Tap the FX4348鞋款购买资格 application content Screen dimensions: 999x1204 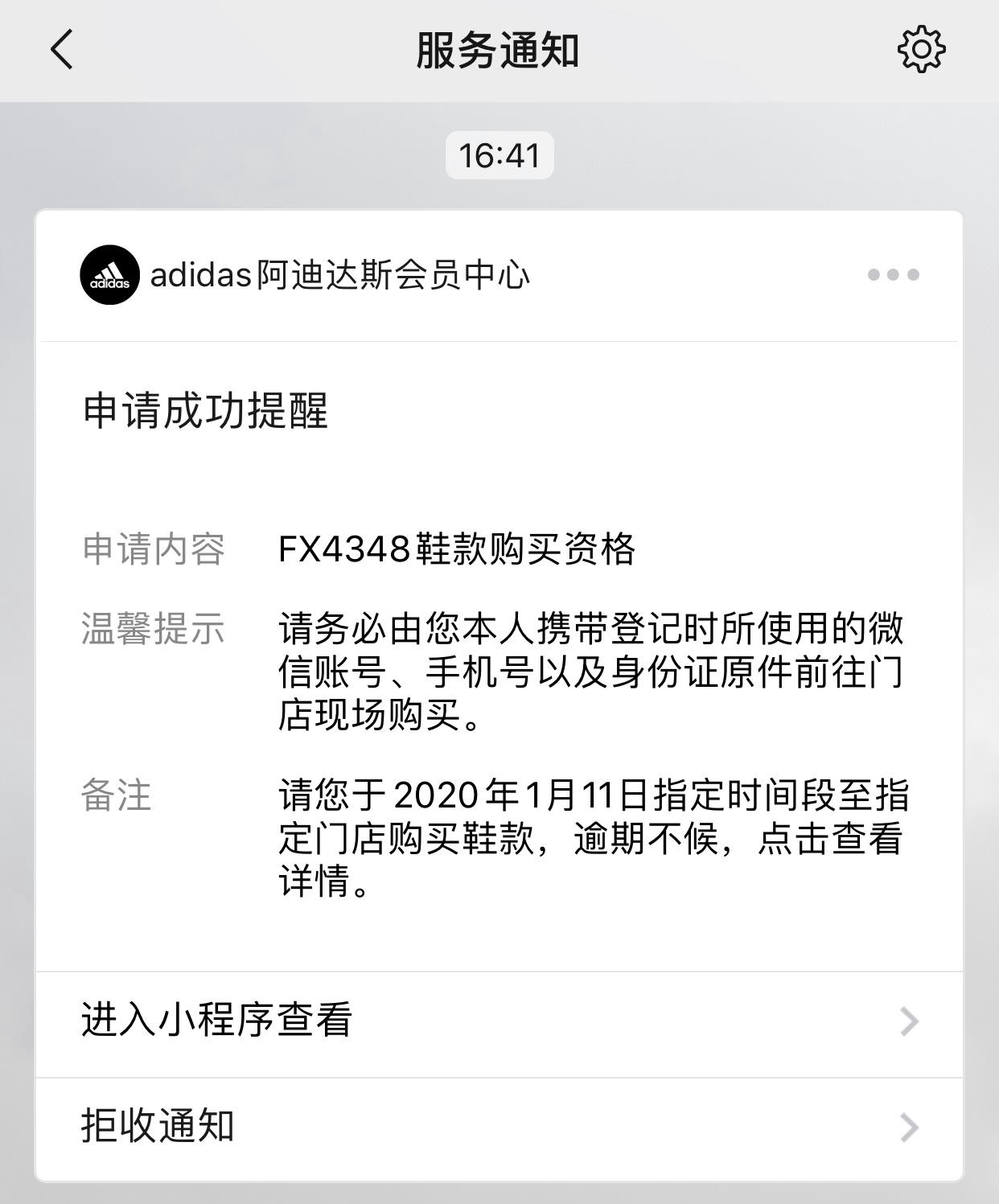coord(458,549)
